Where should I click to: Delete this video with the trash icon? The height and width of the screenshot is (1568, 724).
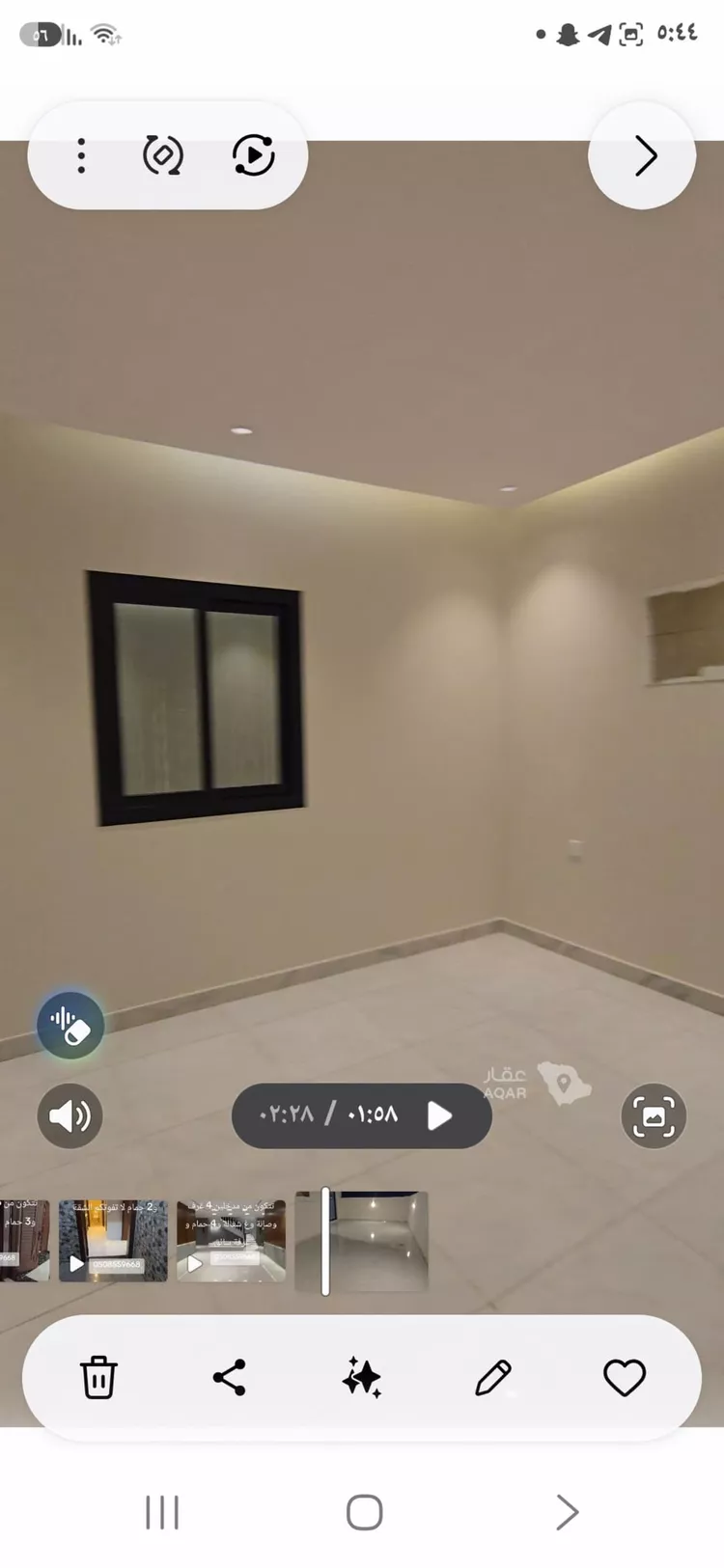pos(98,1377)
